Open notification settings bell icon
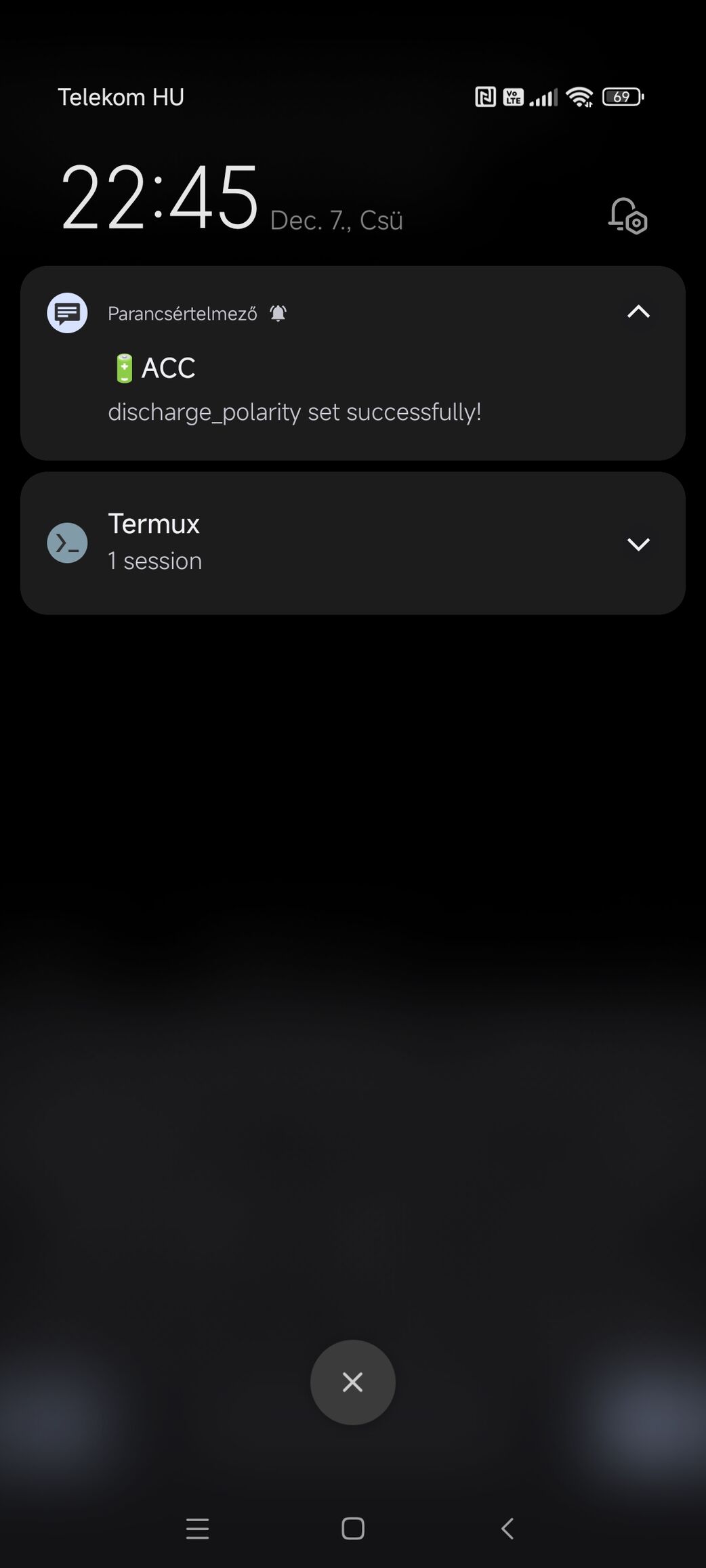Screen dimensions: 706x1568 tap(627, 216)
